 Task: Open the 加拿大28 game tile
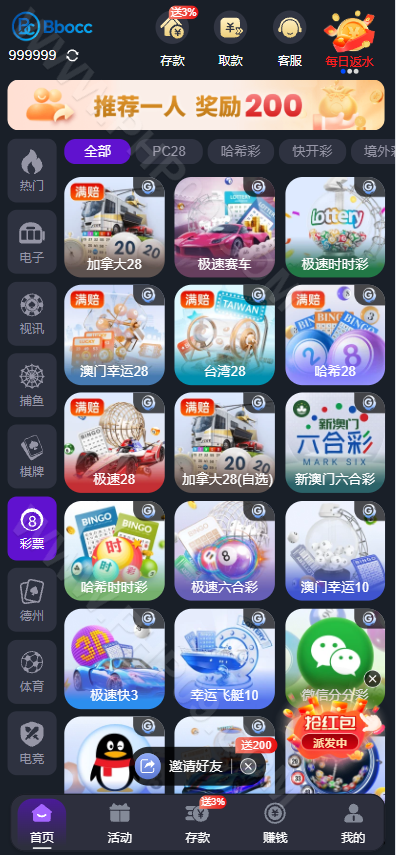[115, 227]
